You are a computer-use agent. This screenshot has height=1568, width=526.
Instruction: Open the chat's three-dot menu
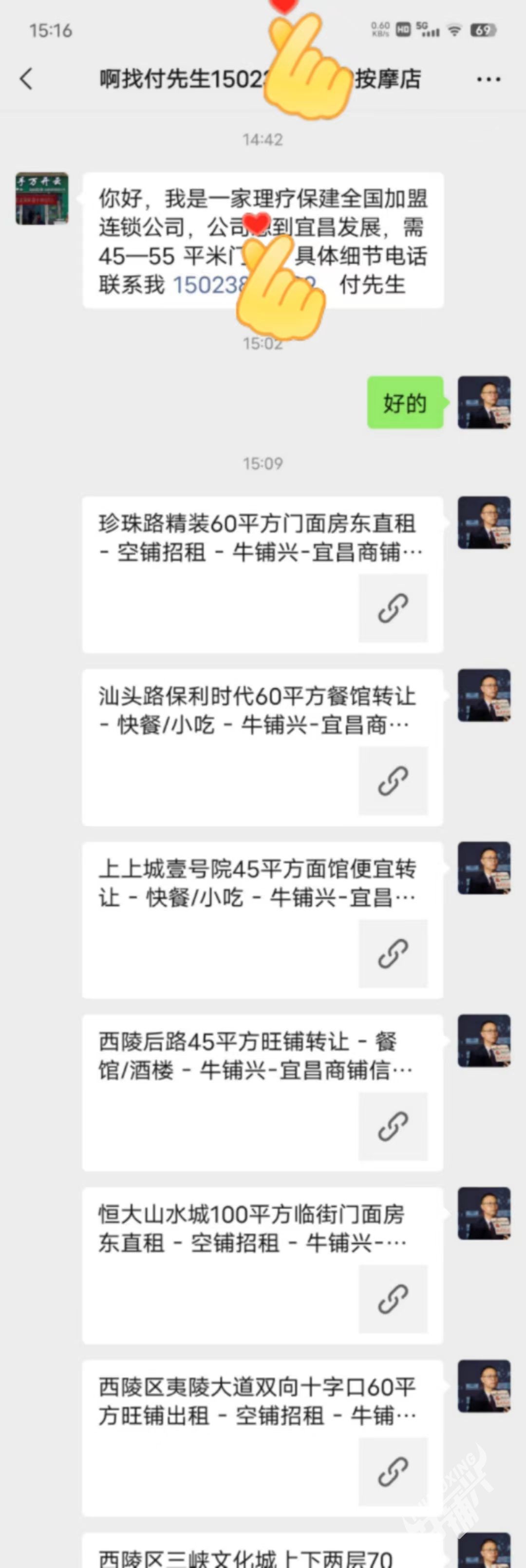(488, 79)
